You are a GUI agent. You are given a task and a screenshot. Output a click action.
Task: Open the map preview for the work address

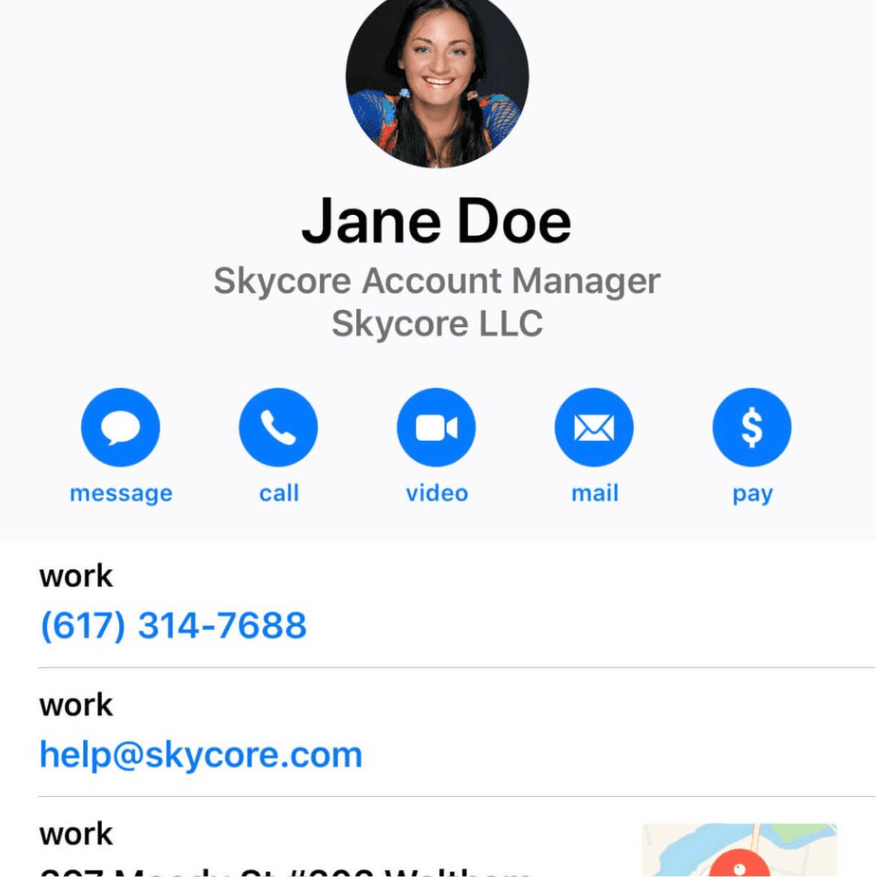[739, 851]
